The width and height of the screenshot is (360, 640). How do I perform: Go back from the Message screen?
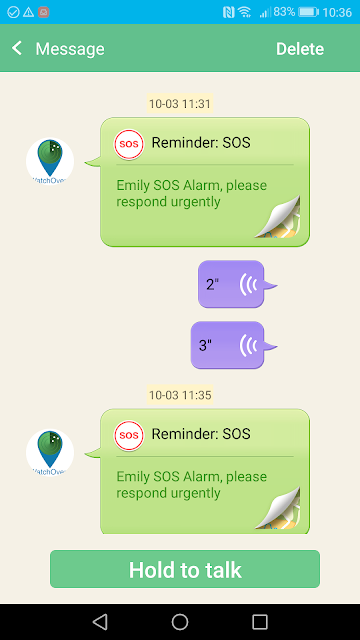pyautogui.click(x=17, y=49)
